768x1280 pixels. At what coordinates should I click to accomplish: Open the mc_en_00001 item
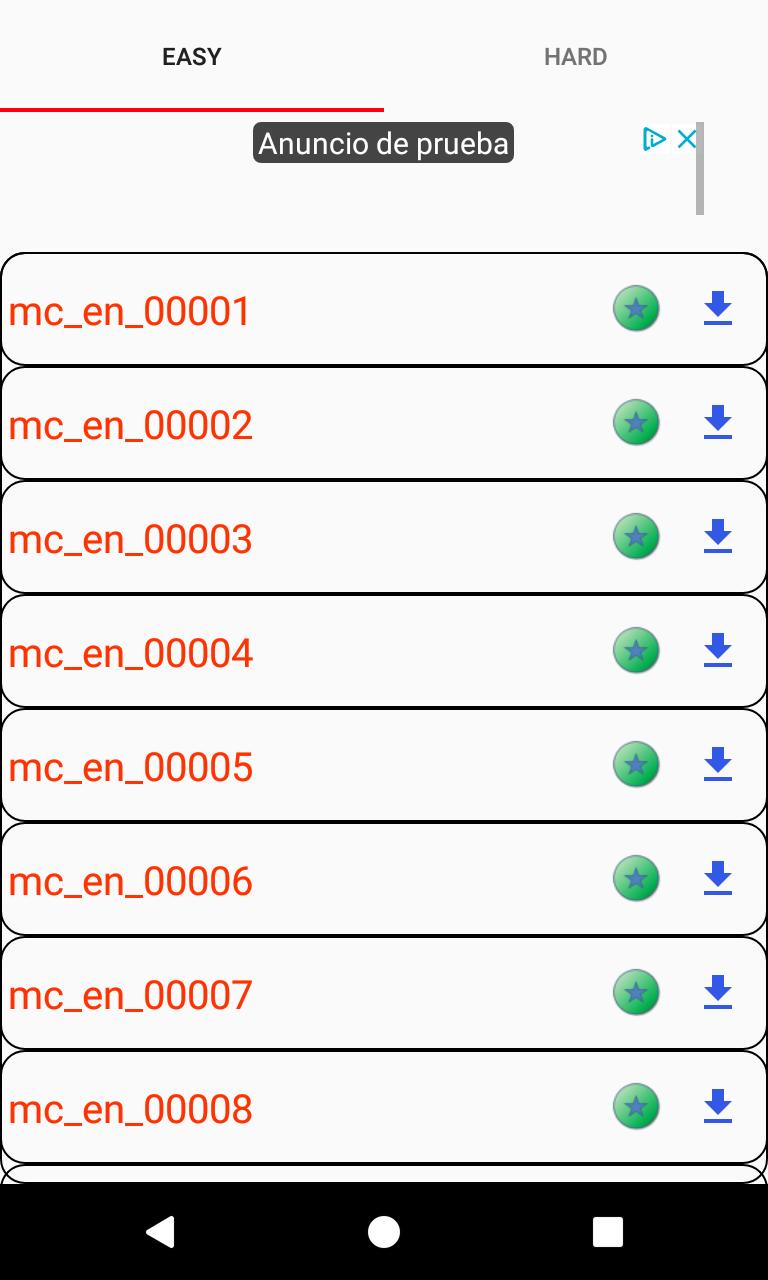(x=130, y=312)
